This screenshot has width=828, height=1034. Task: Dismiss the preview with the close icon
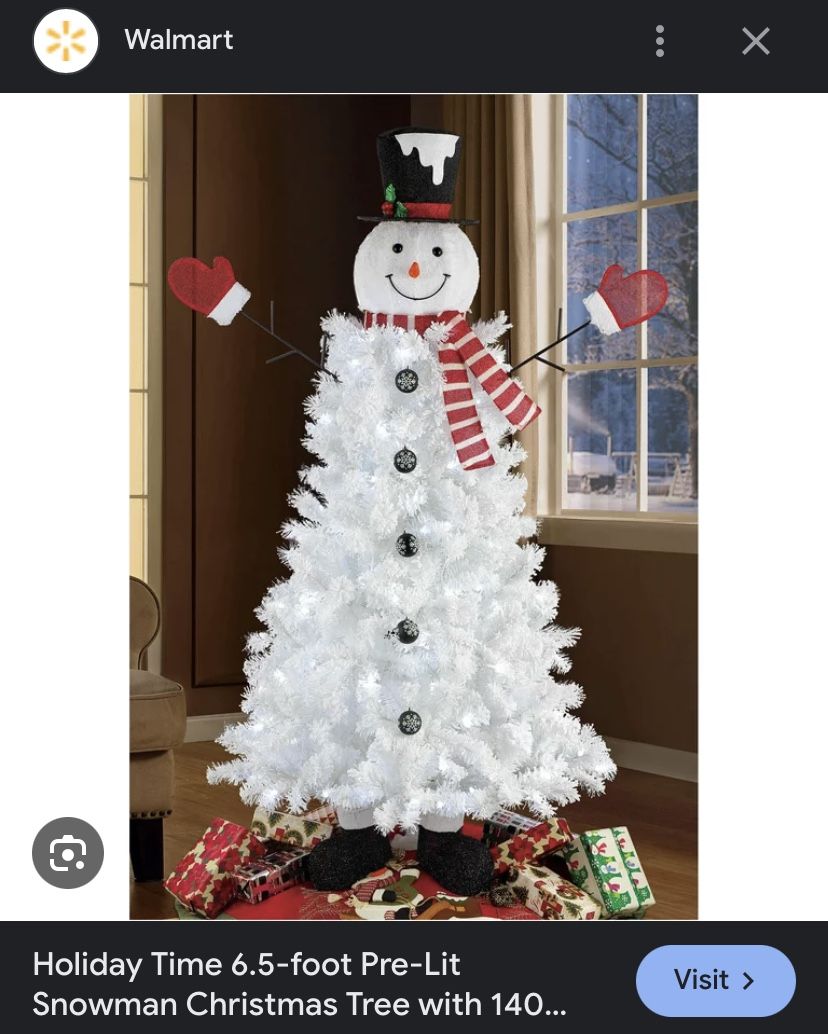pyautogui.click(x=755, y=41)
